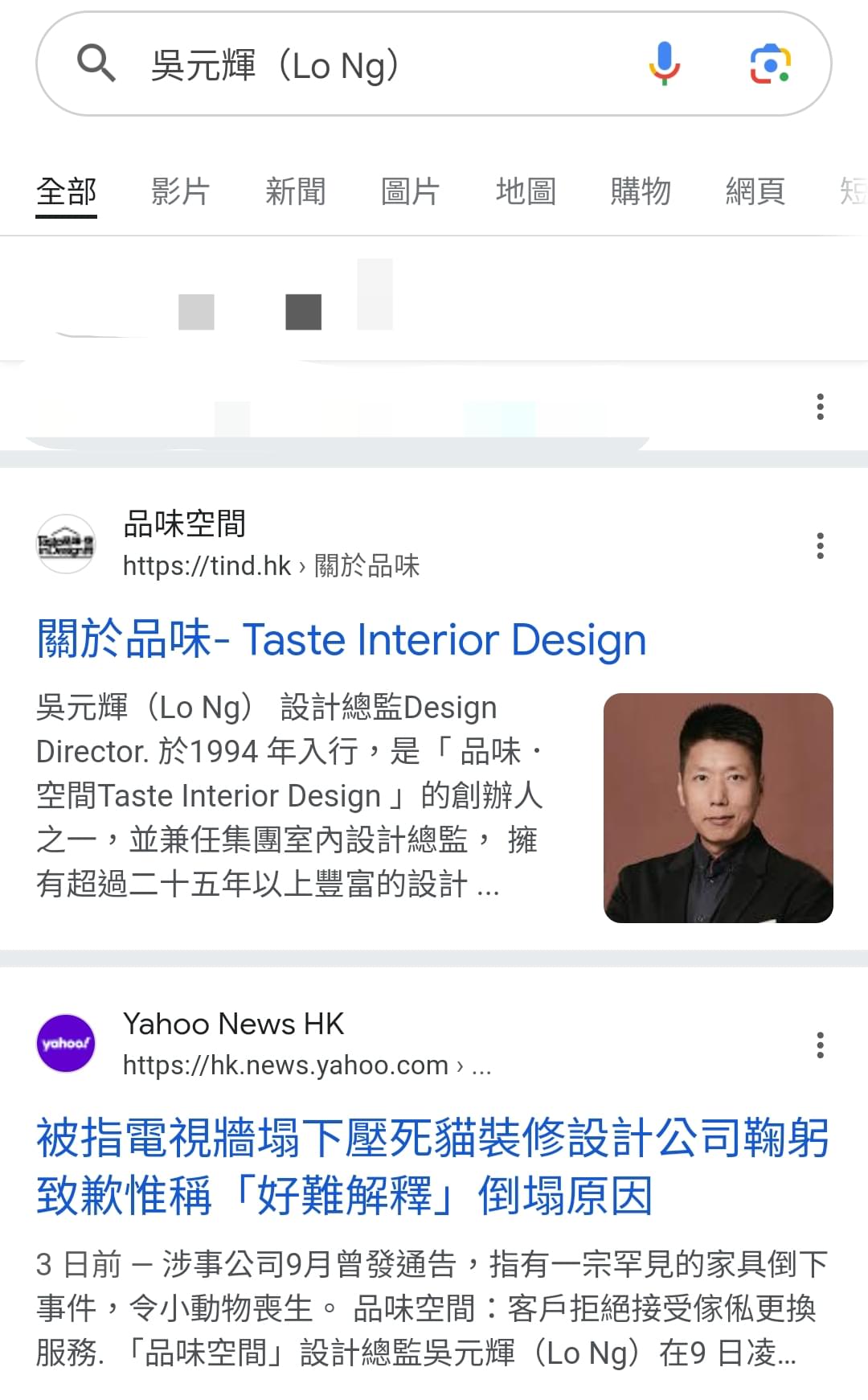This screenshot has width=868, height=1400.
Task: Switch to the 圖片 tab
Action: click(411, 191)
